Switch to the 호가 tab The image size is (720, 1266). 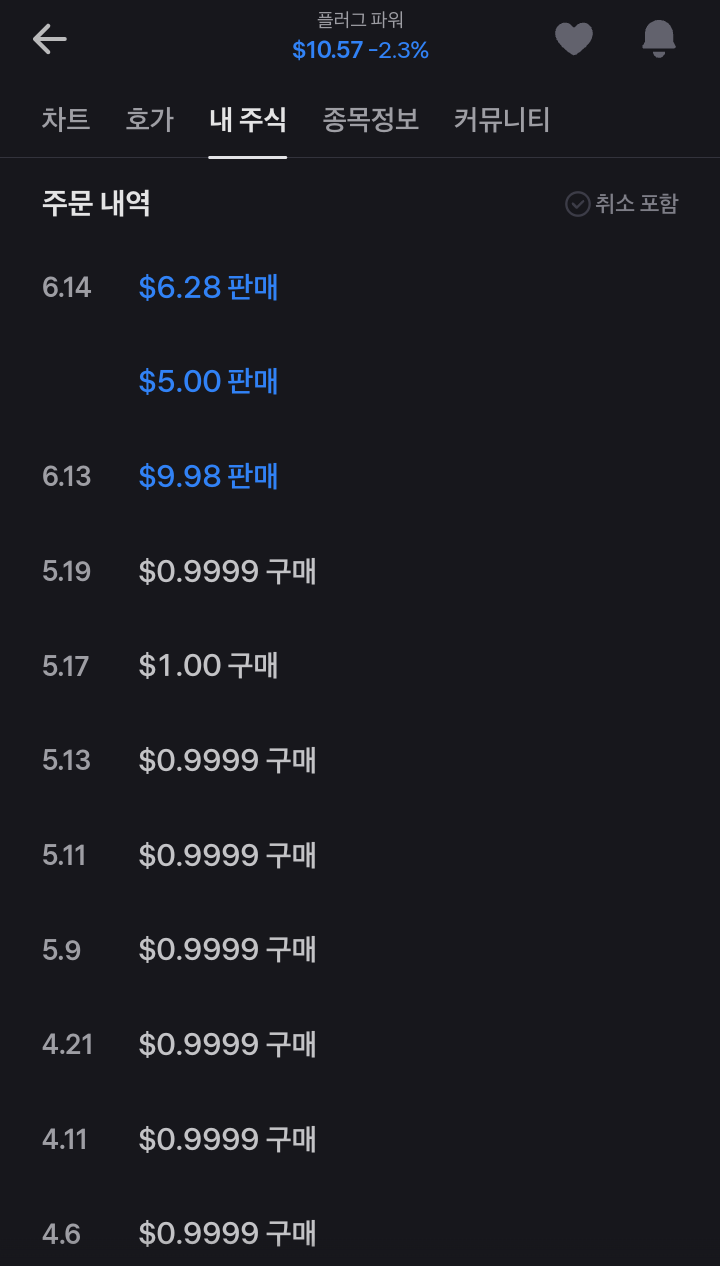(x=150, y=120)
